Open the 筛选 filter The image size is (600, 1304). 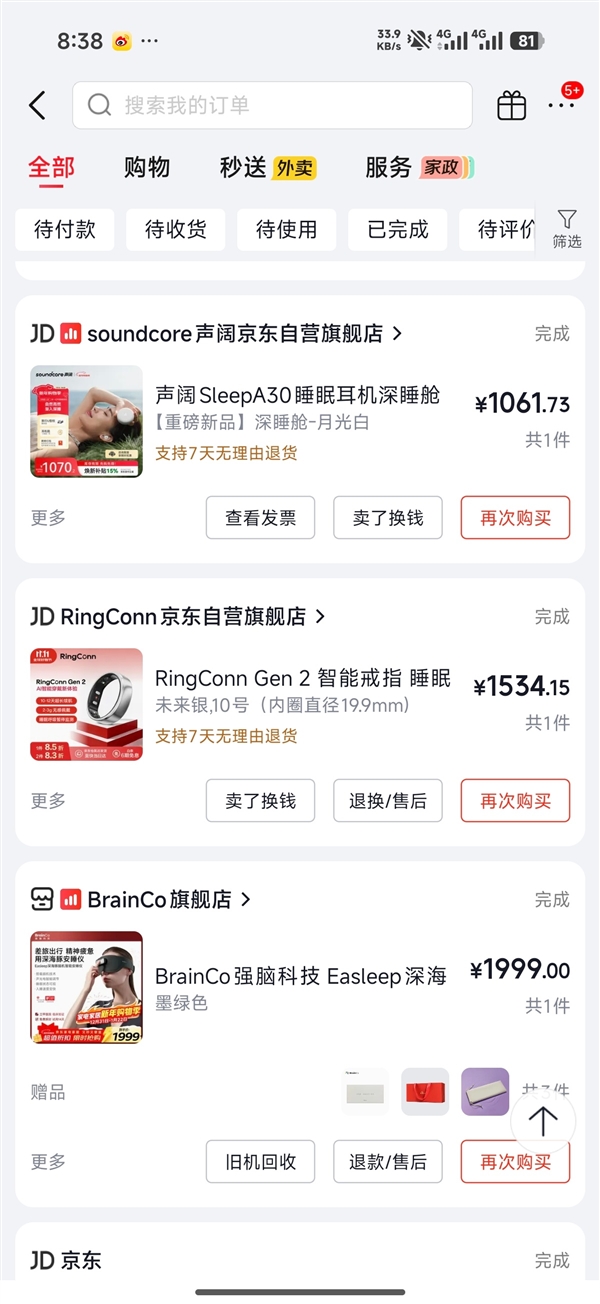pyautogui.click(x=567, y=228)
